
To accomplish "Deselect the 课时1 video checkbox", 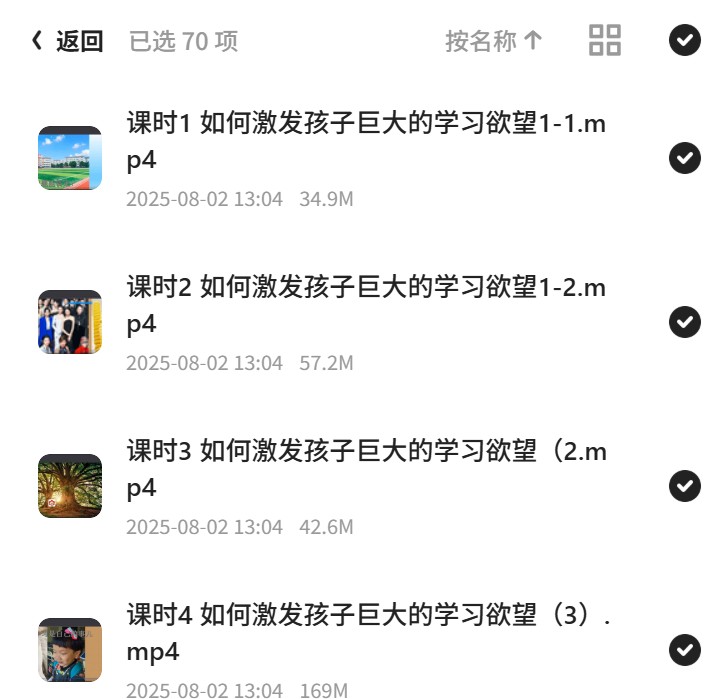I will pyautogui.click(x=684, y=158).
